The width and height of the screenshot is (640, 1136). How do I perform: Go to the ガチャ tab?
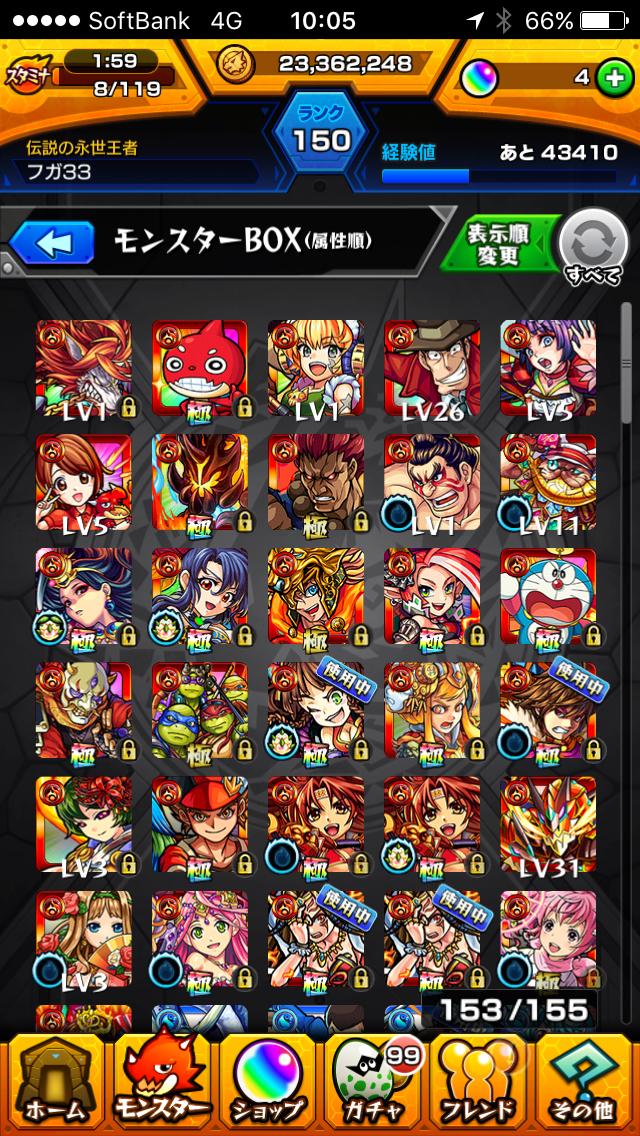click(x=373, y=1083)
